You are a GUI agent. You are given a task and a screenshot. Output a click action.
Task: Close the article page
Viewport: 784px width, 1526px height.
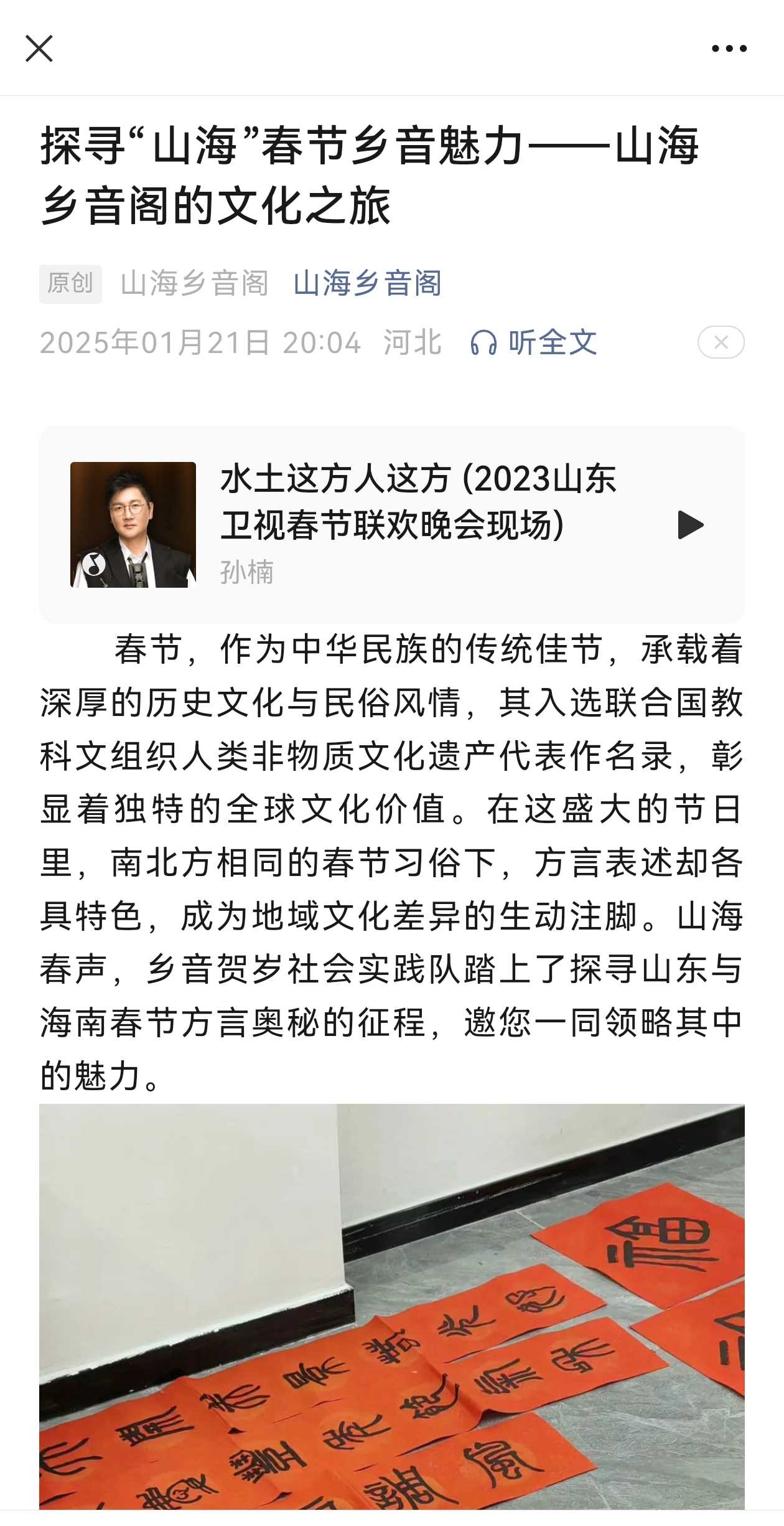click(39, 49)
